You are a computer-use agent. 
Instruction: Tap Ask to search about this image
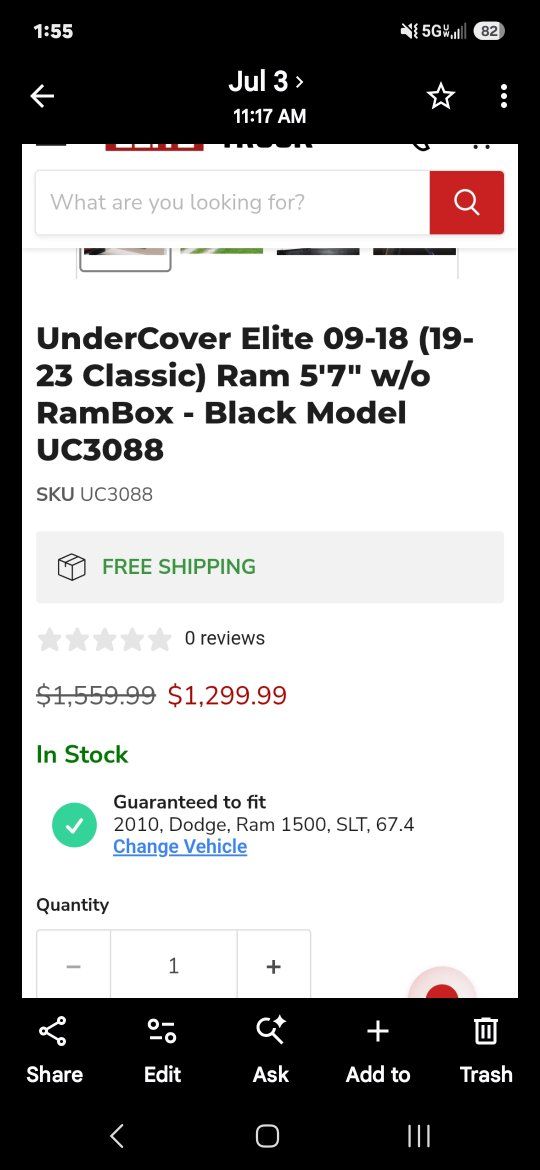pos(271,1050)
